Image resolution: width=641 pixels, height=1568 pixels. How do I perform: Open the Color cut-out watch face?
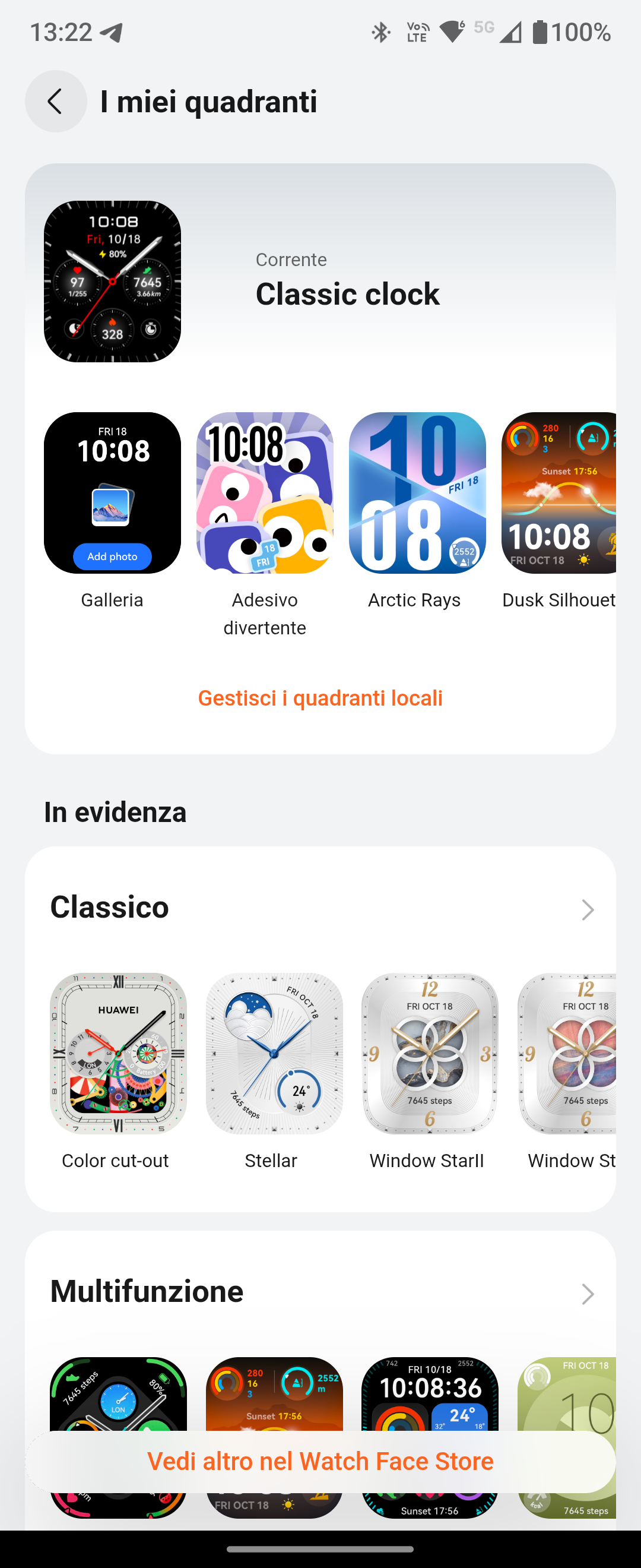(118, 1053)
